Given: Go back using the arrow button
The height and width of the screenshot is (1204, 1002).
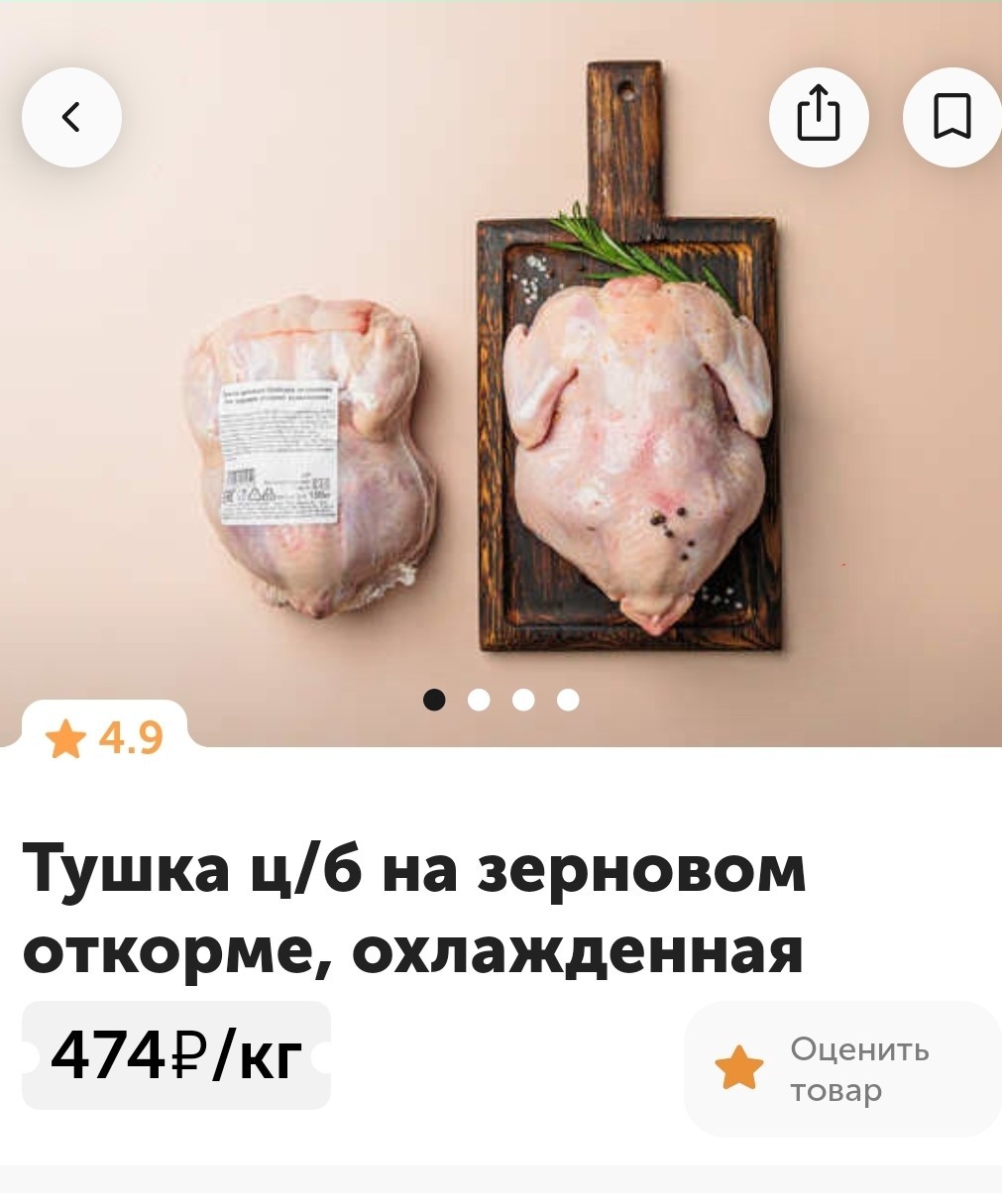Looking at the screenshot, I should [x=71, y=117].
